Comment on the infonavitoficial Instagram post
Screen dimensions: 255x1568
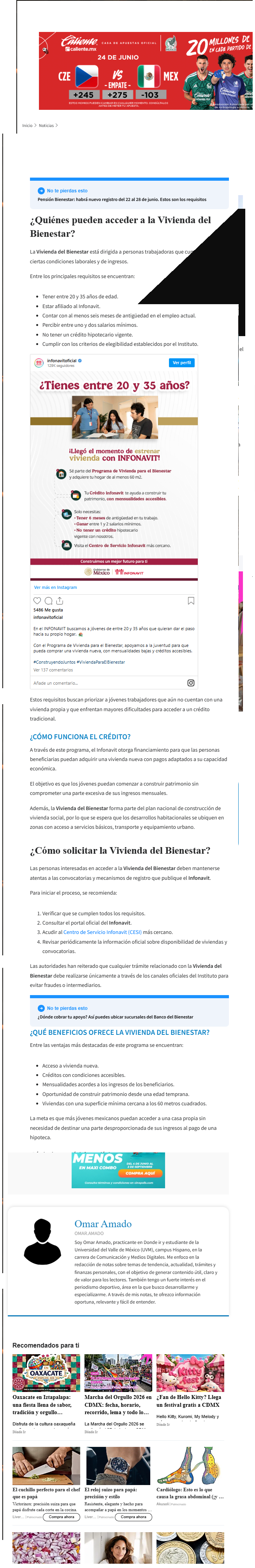tap(49, 600)
